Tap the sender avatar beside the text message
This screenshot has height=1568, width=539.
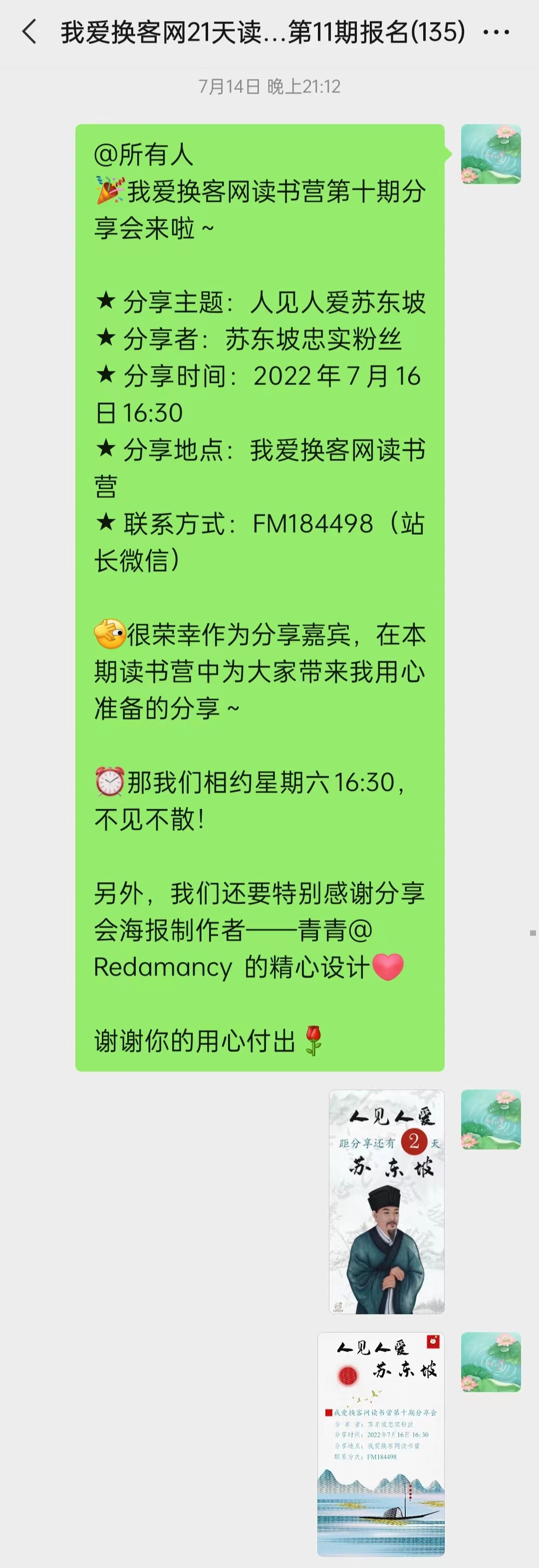coord(490,154)
